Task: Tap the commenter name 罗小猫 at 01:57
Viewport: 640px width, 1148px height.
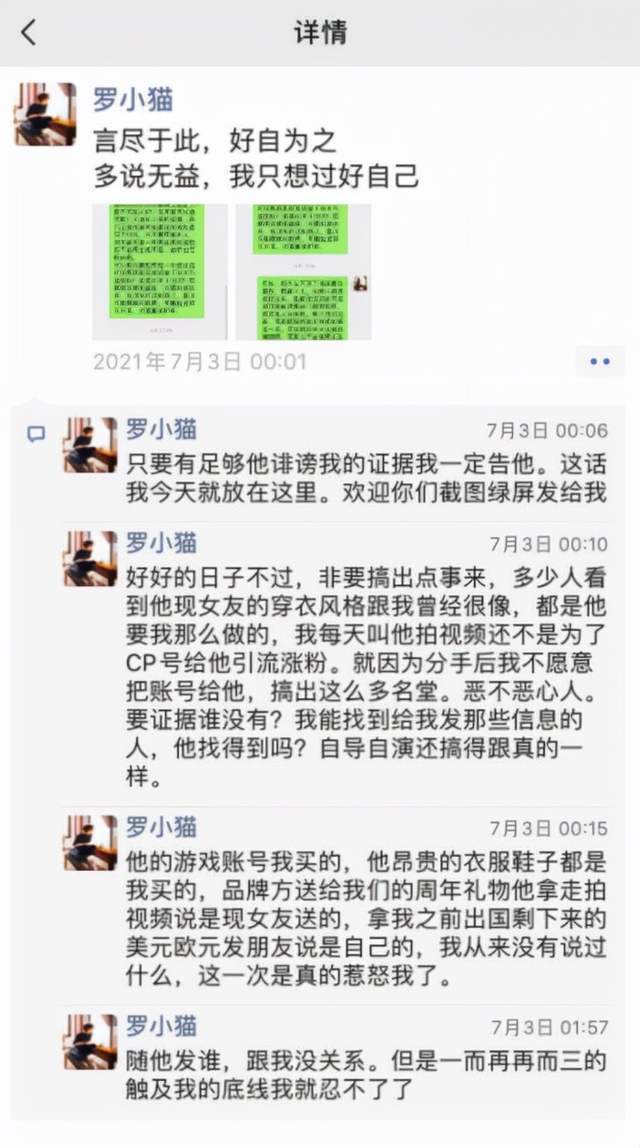Action: pyautogui.click(x=161, y=1026)
